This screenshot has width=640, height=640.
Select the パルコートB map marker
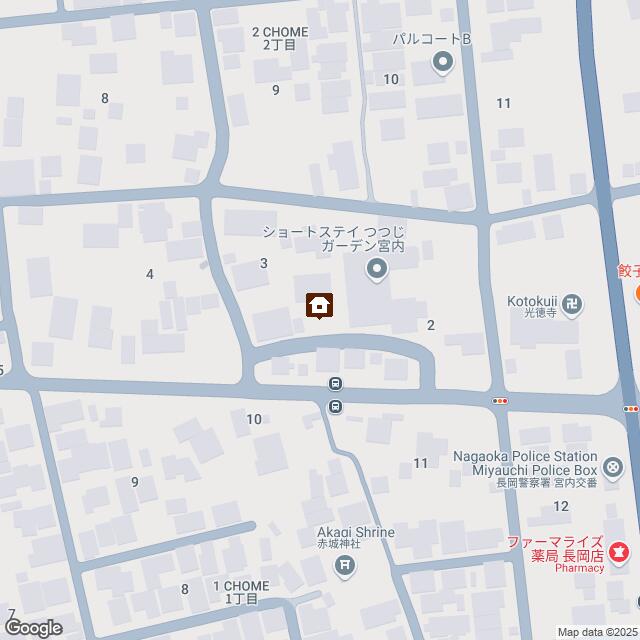point(443,64)
